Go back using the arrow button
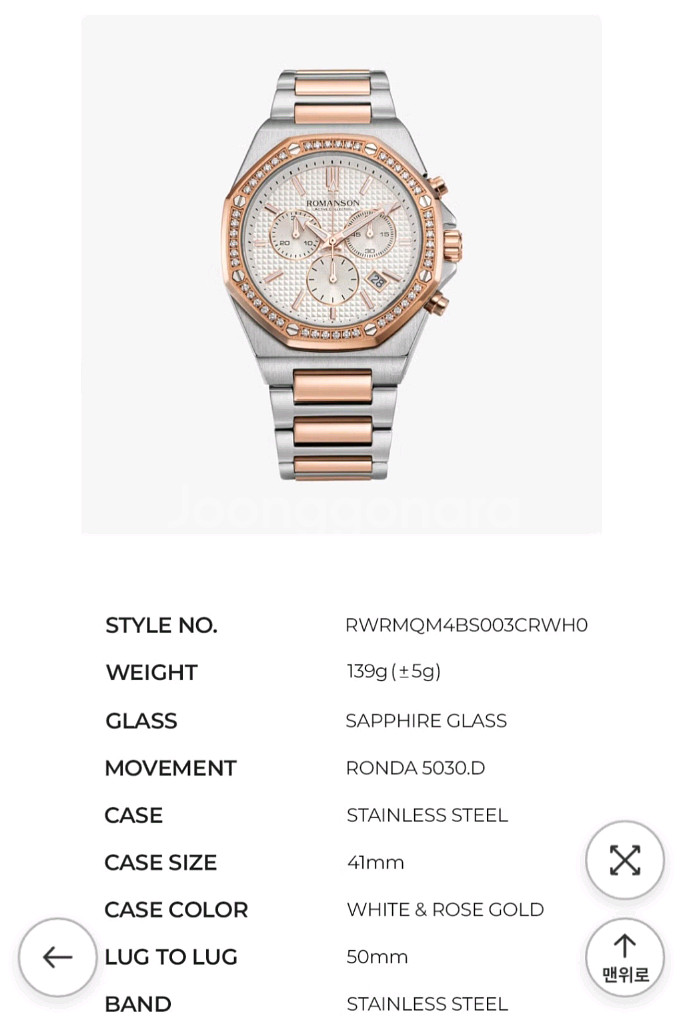The image size is (683, 1024). [57, 957]
